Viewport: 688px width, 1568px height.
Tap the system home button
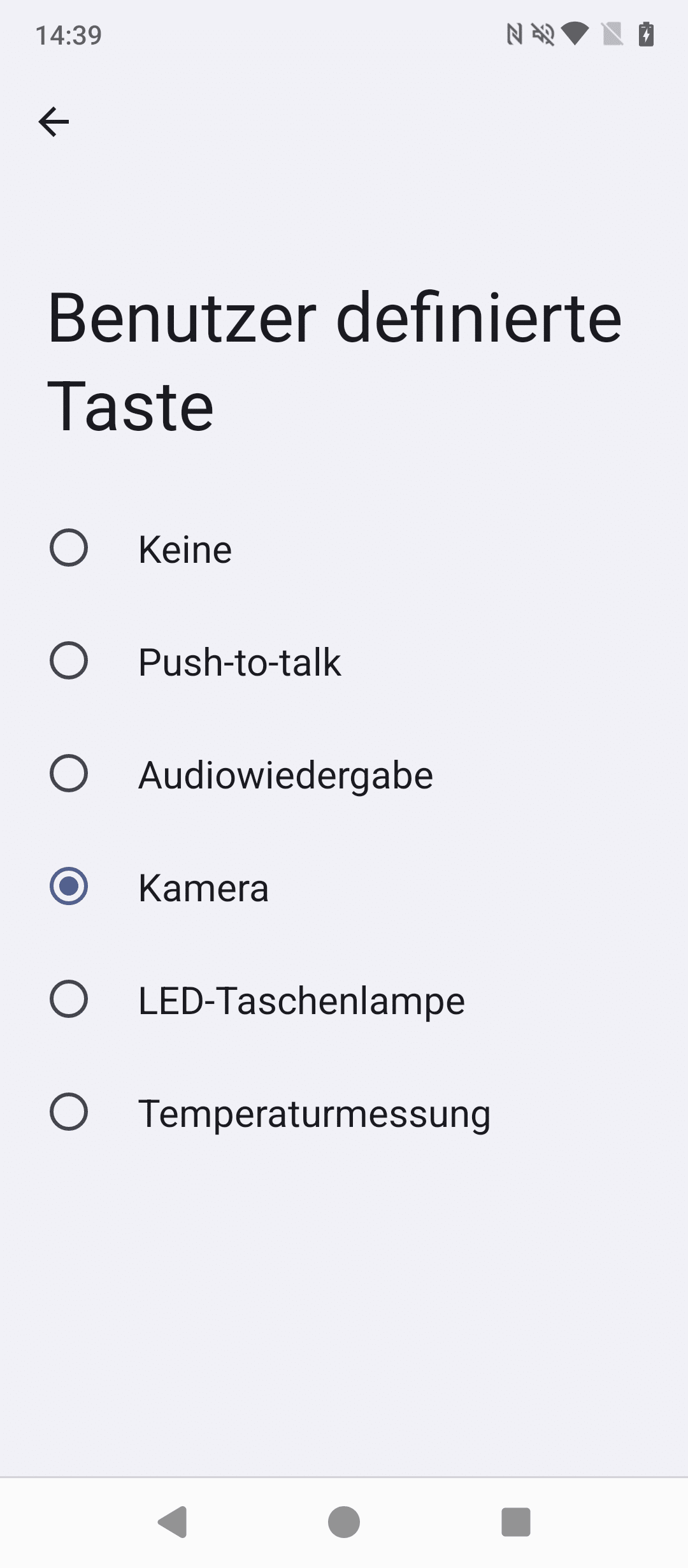point(344,1522)
